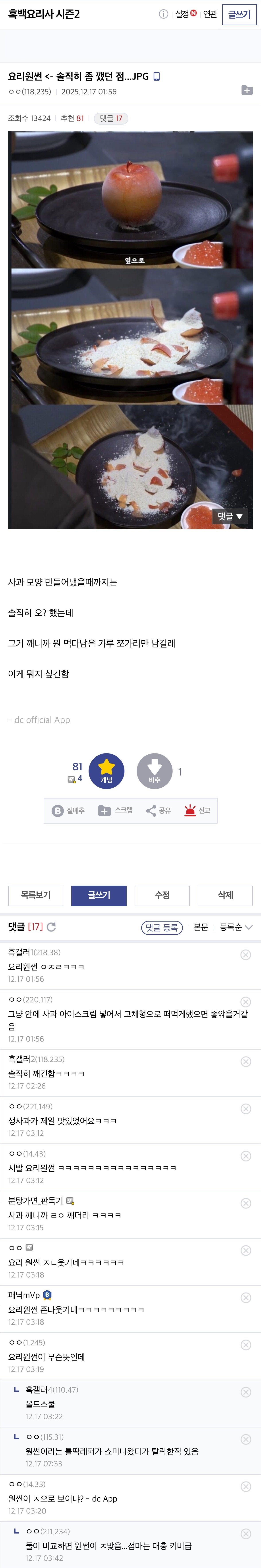Tap the folder-plus icon beside the post date

[246, 90]
